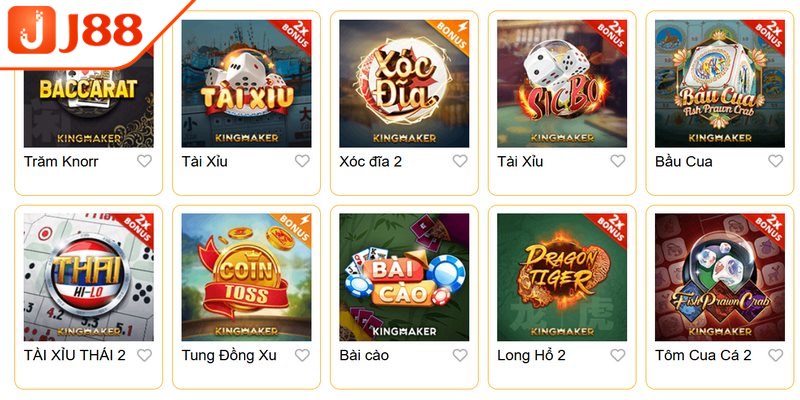
Task: Launch the TÀI XỈU THÁI 2 game
Action: (88, 277)
